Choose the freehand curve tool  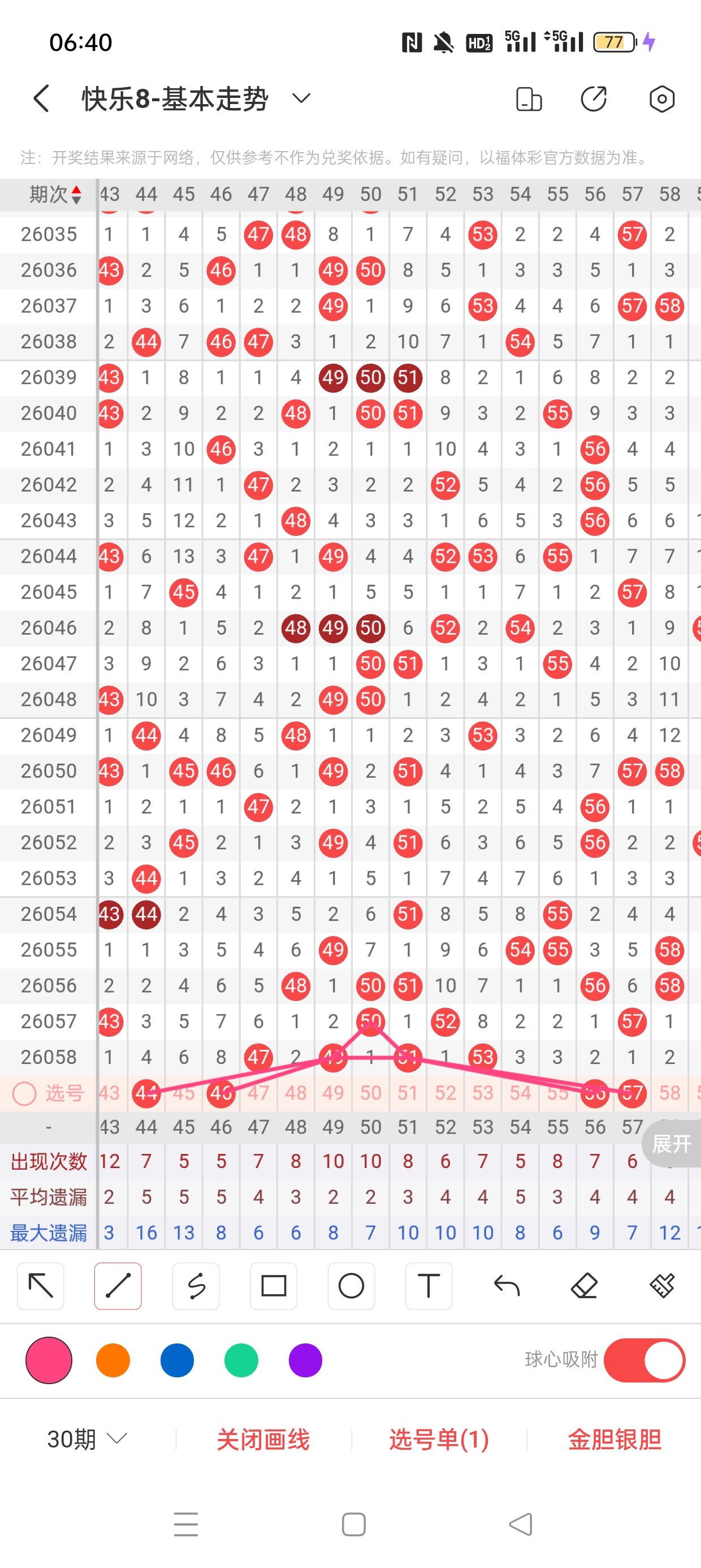[196, 1286]
